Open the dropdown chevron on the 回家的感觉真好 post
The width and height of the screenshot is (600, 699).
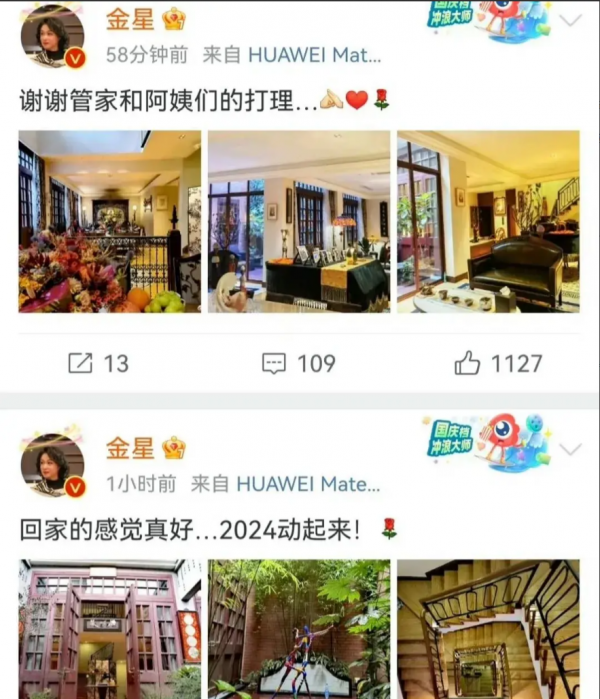pos(570,449)
